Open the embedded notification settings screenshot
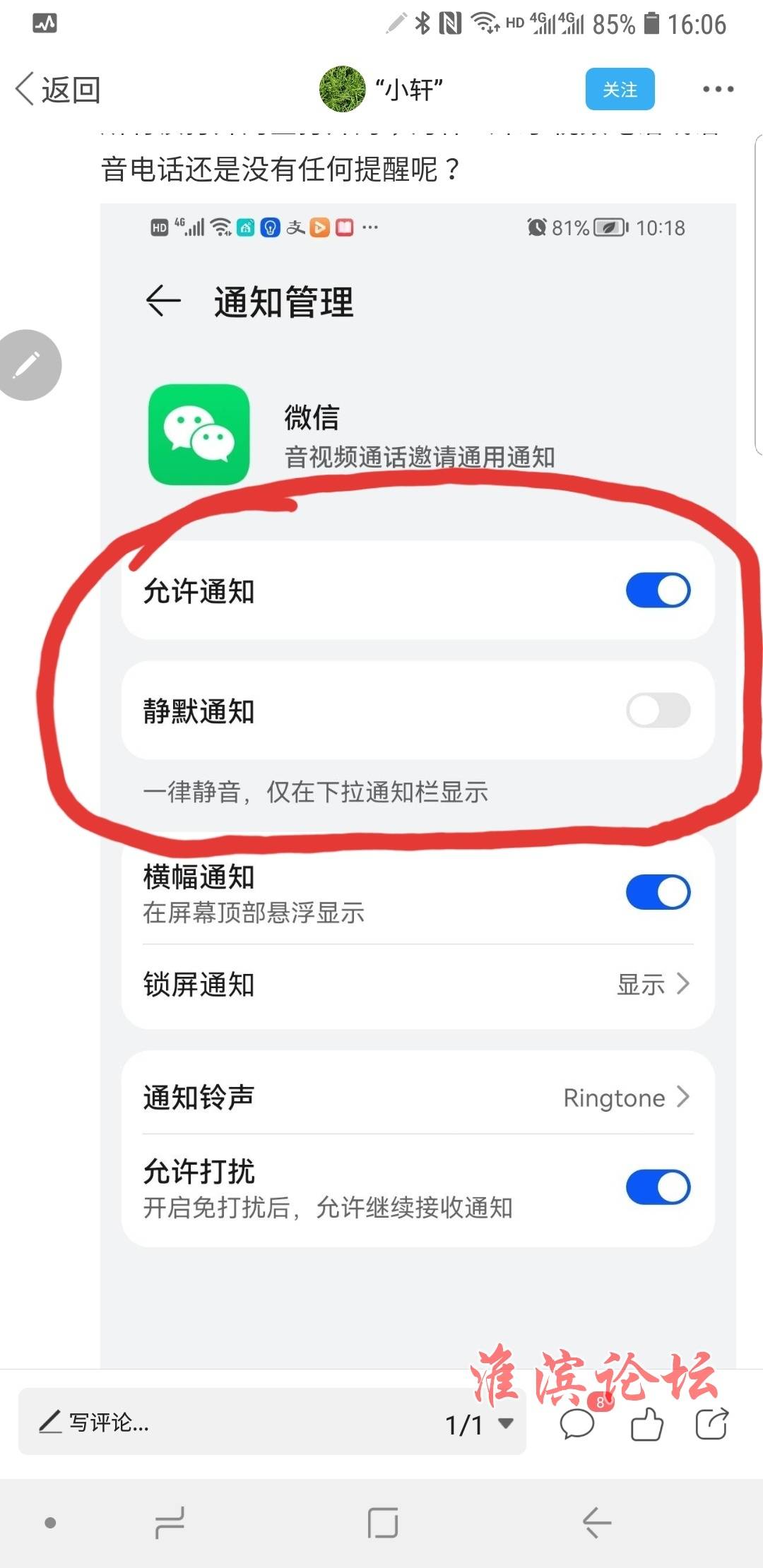 [x=418, y=777]
